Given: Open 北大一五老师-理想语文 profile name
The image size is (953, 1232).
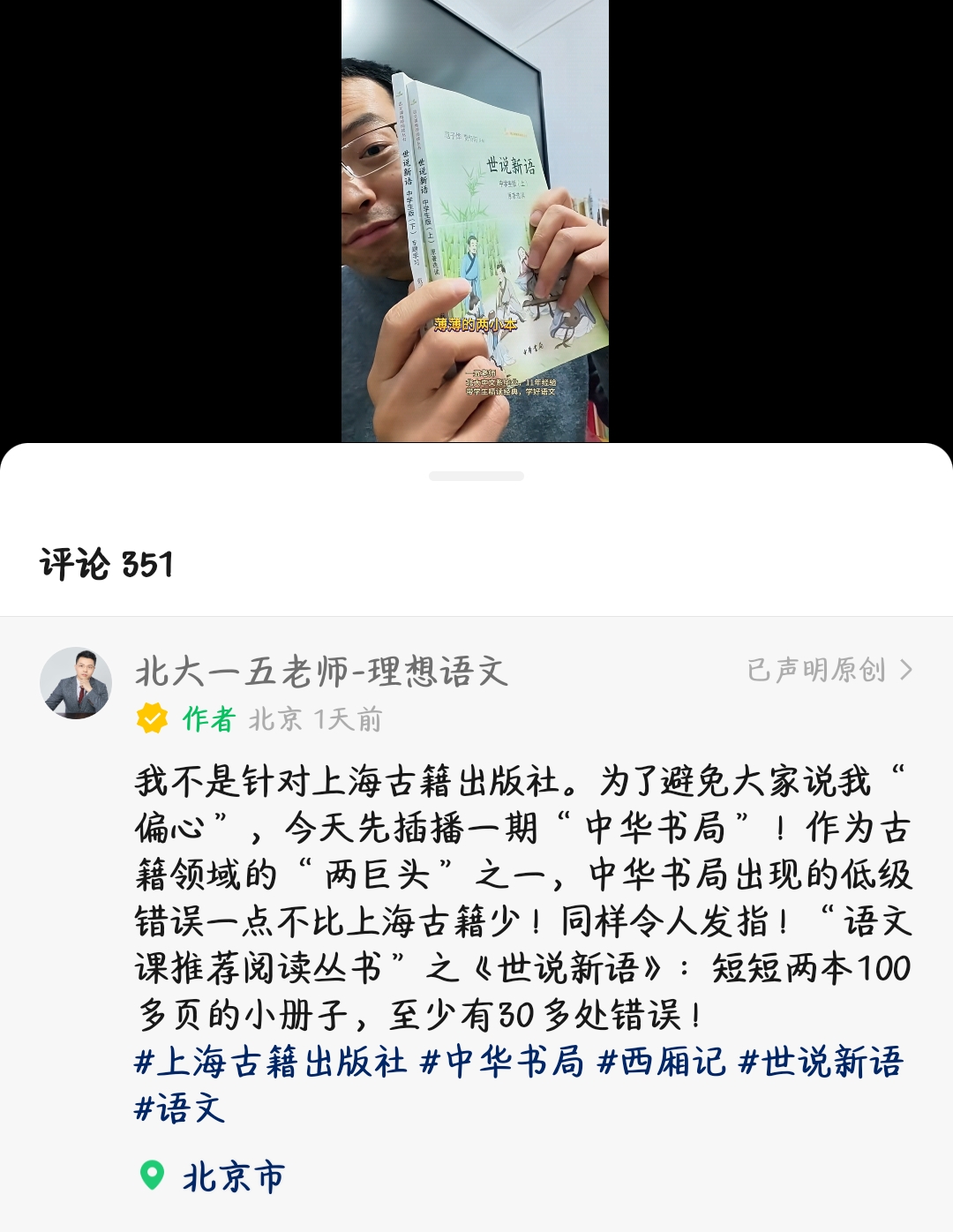Looking at the screenshot, I should 321,672.
